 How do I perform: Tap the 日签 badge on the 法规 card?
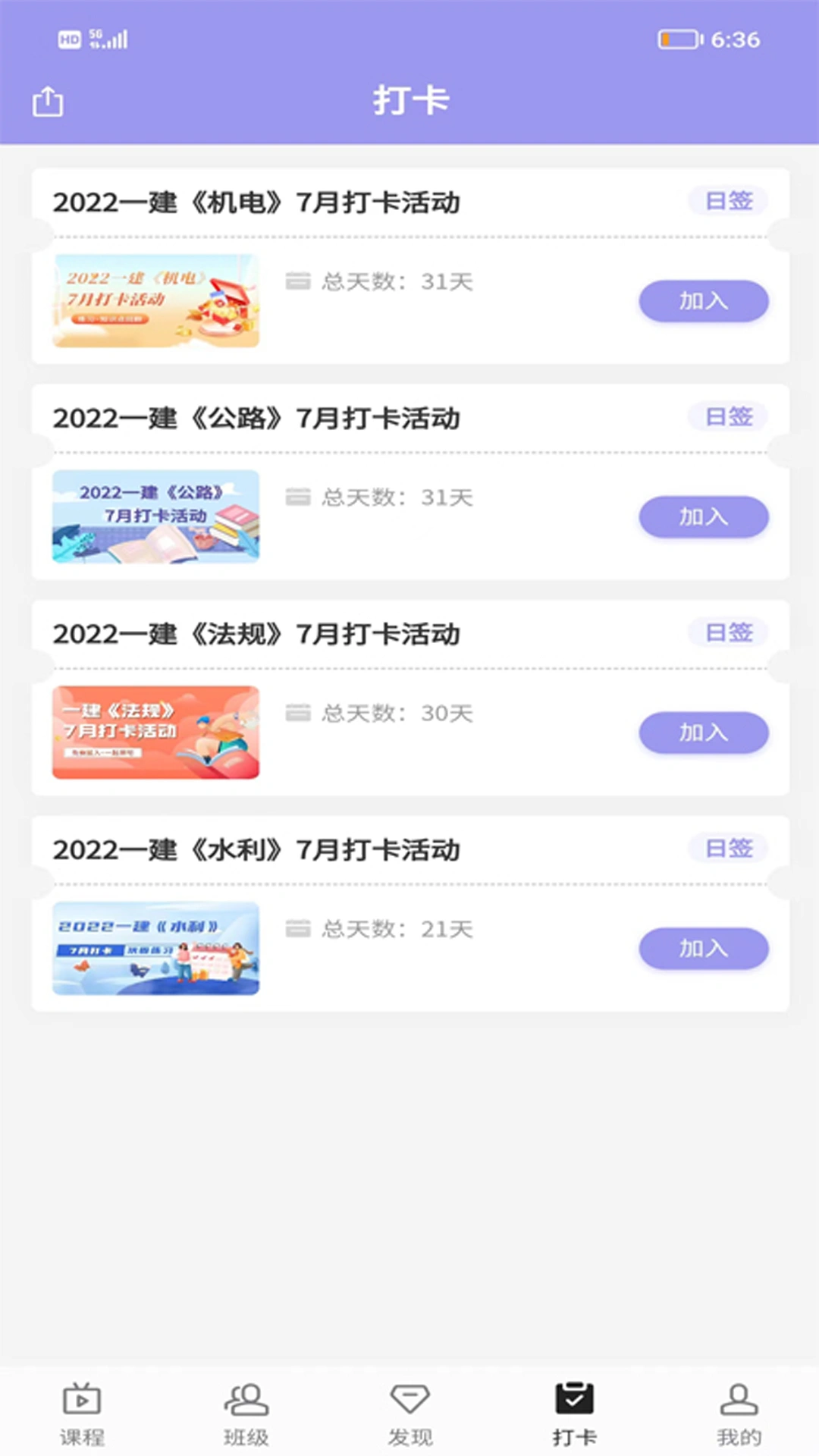tap(727, 632)
